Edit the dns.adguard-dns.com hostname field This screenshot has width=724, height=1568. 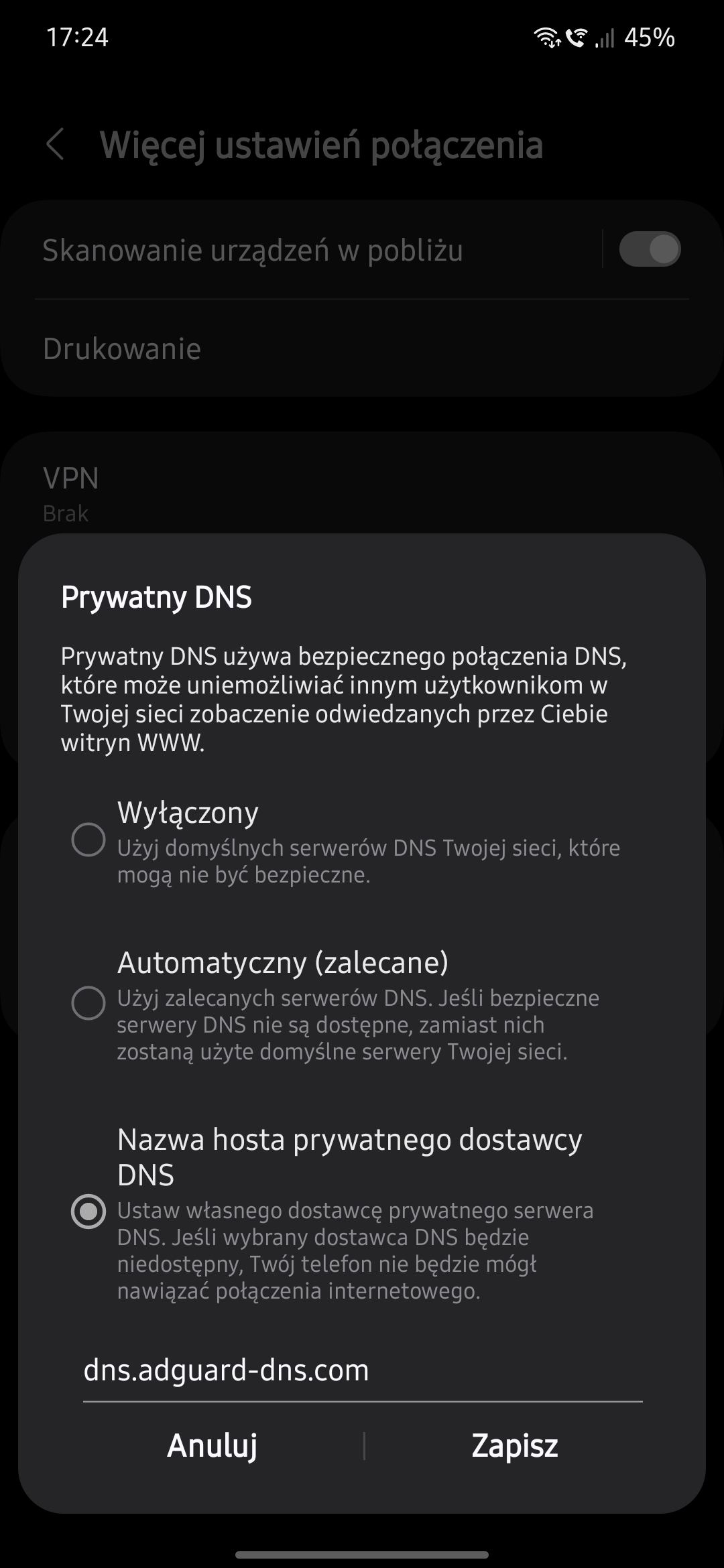(362, 1370)
